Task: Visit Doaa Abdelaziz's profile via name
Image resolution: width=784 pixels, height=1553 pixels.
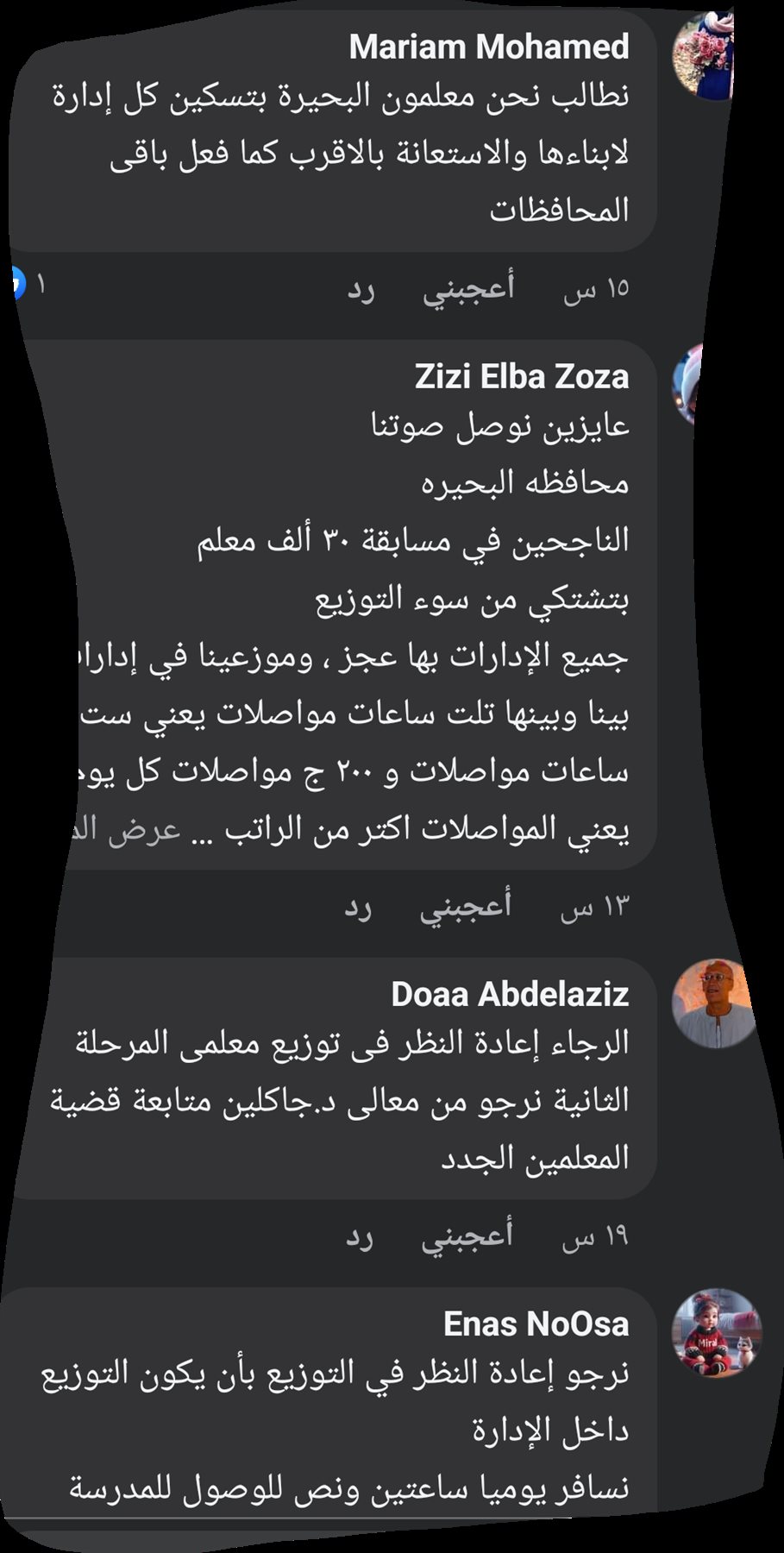Action: [x=510, y=994]
